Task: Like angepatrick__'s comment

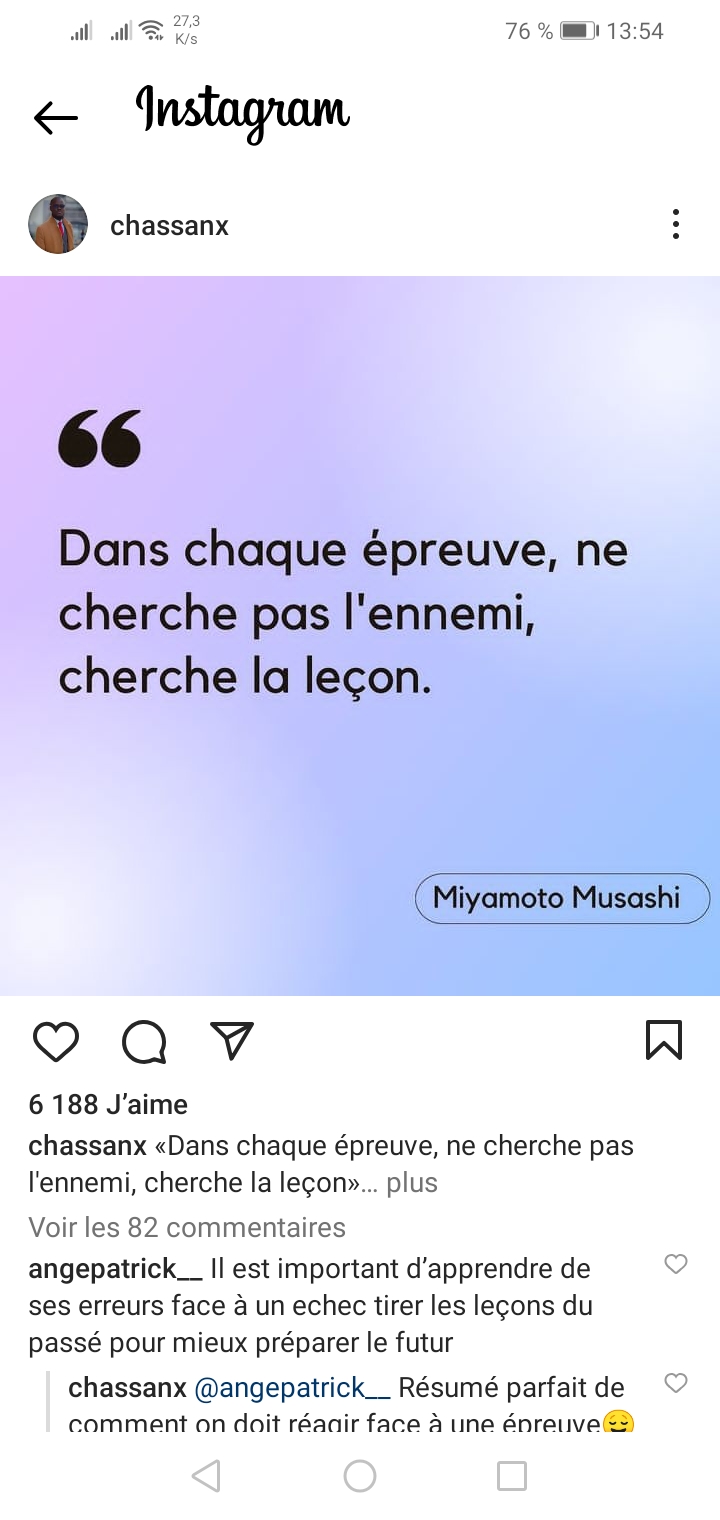Action: pos(676,1264)
